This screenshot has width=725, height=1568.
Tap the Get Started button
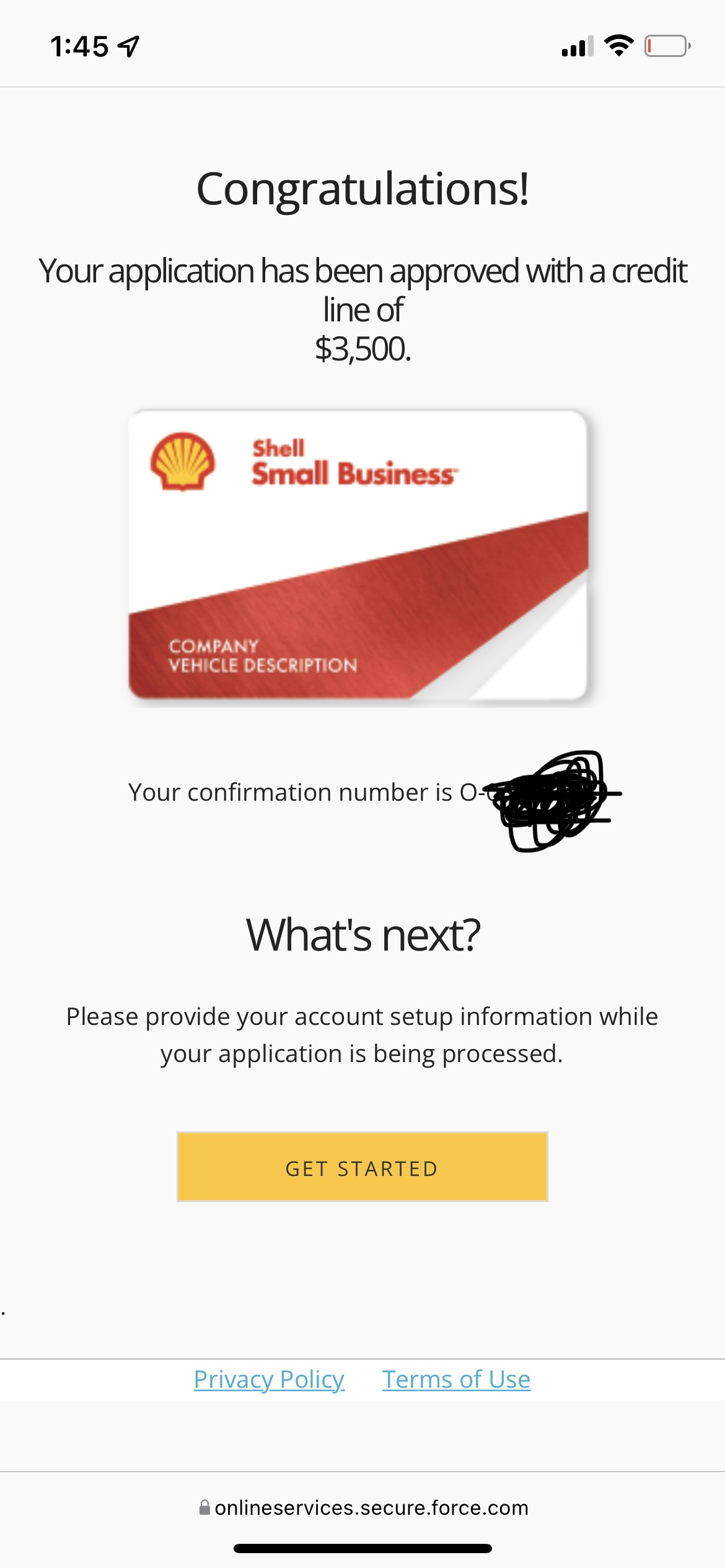pos(362,1167)
